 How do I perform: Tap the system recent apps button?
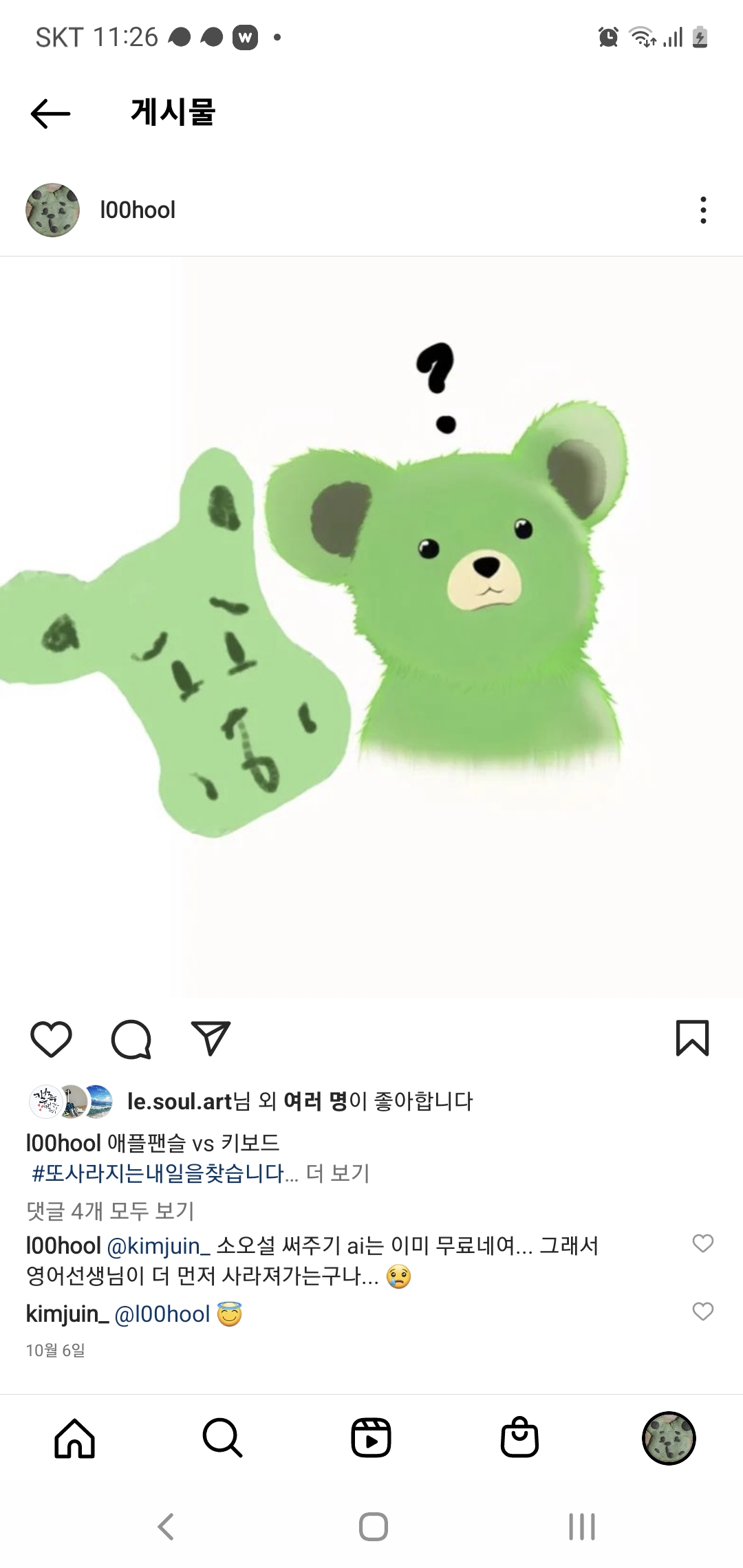click(x=581, y=1527)
